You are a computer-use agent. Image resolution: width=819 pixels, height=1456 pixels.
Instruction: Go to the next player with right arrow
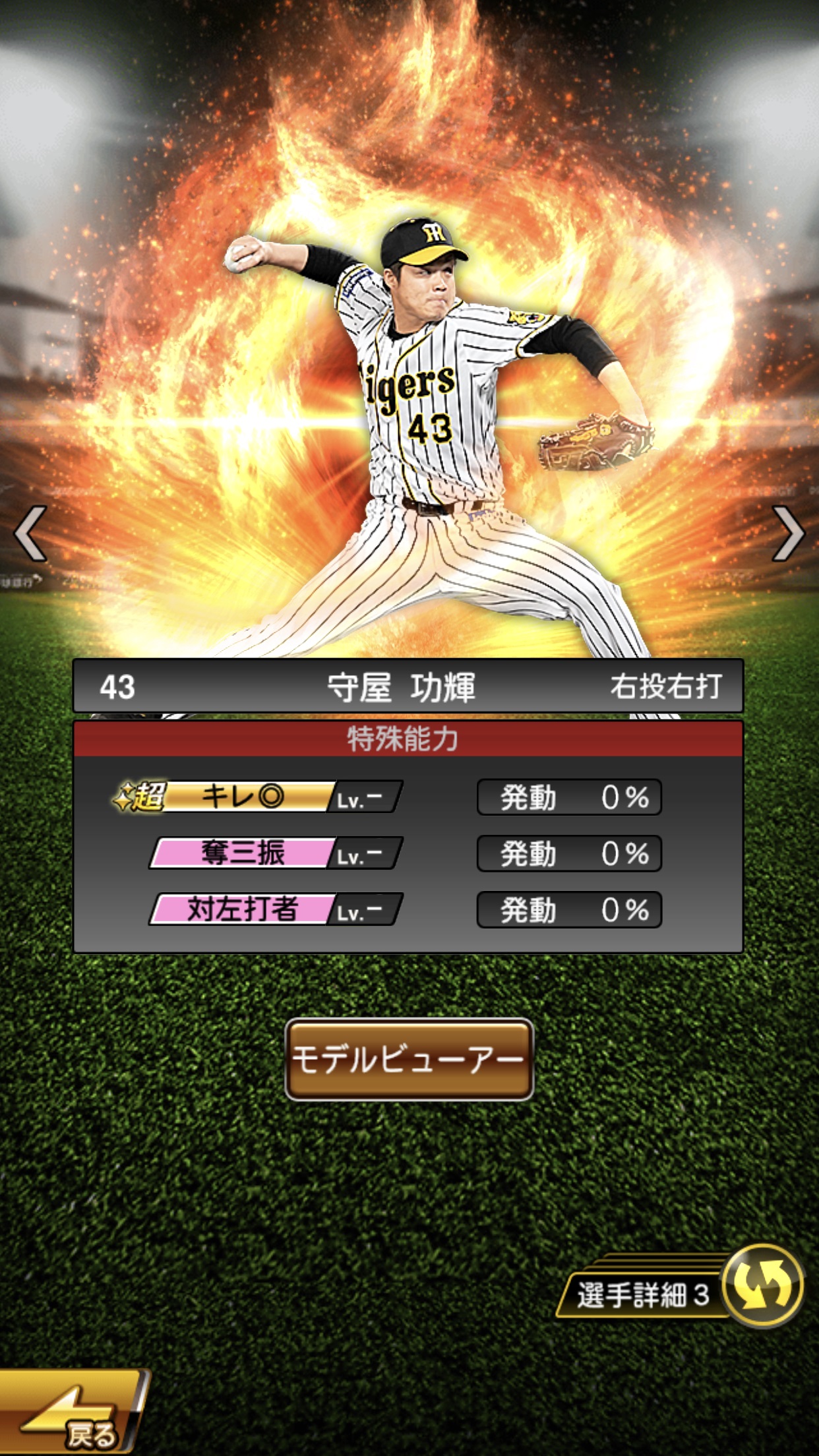coord(788,533)
